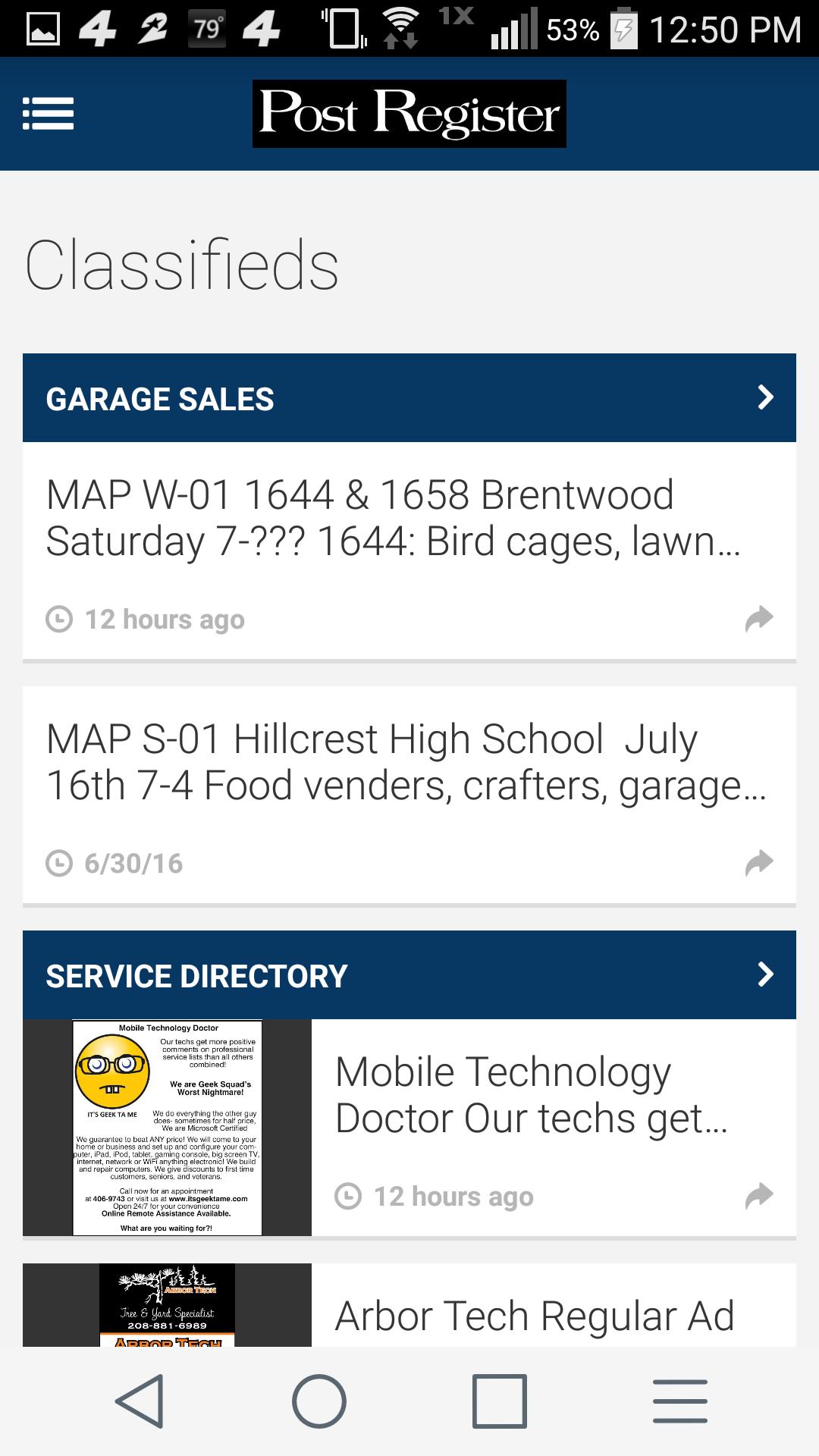The height and width of the screenshot is (1456, 819).
Task: Expand the Service Directory section
Action: click(x=765, y=974)
